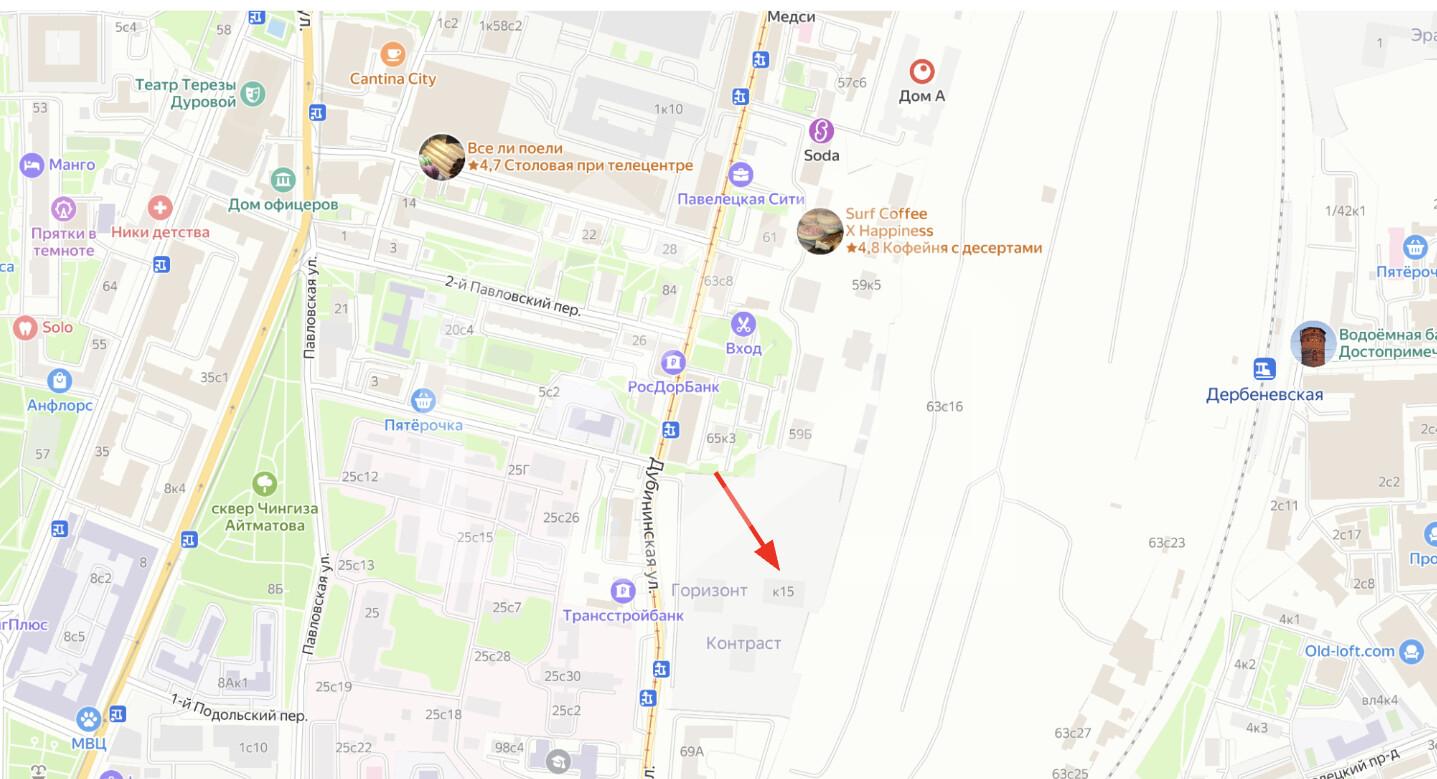Select the Ники детства medical marker

[x=160, y=208]
